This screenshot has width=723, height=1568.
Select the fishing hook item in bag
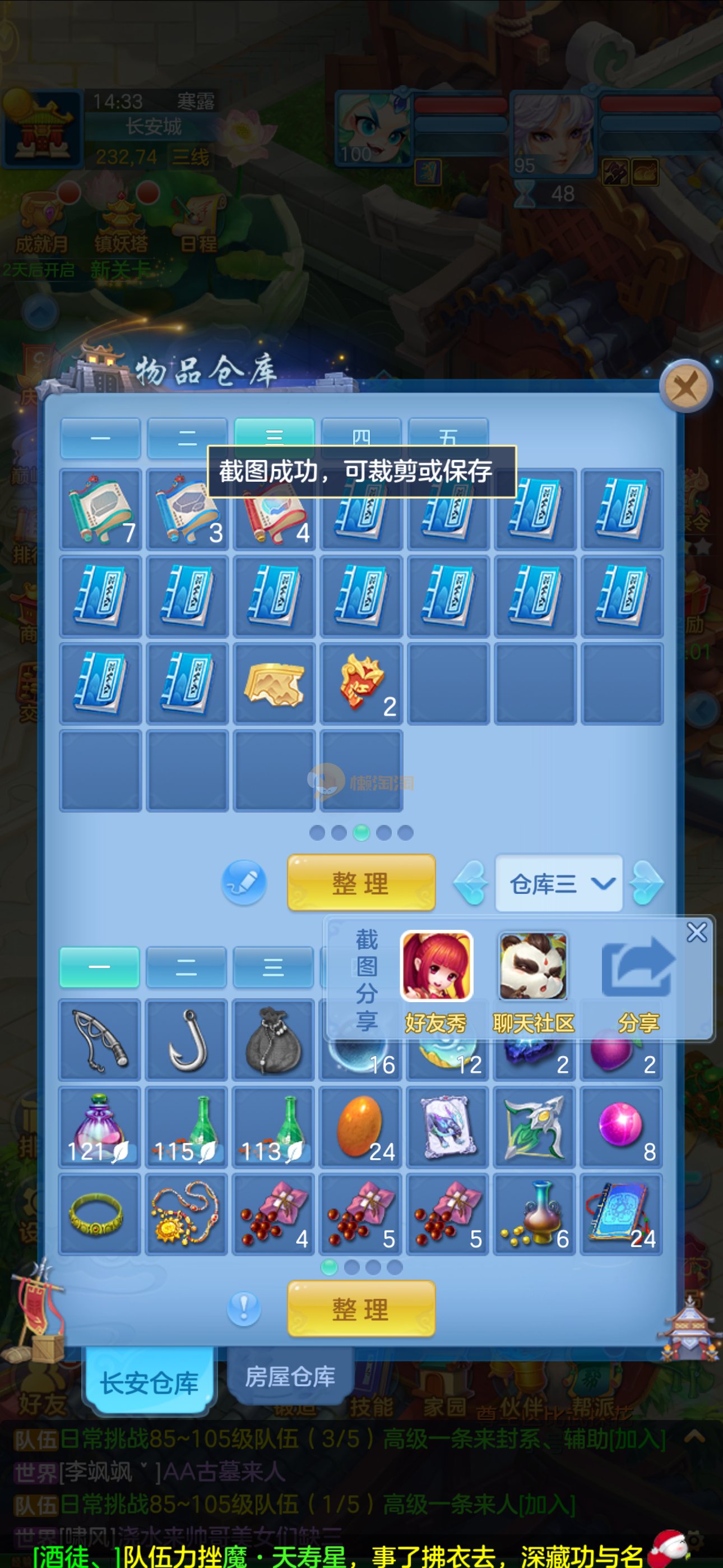(x=187, y=1040)
